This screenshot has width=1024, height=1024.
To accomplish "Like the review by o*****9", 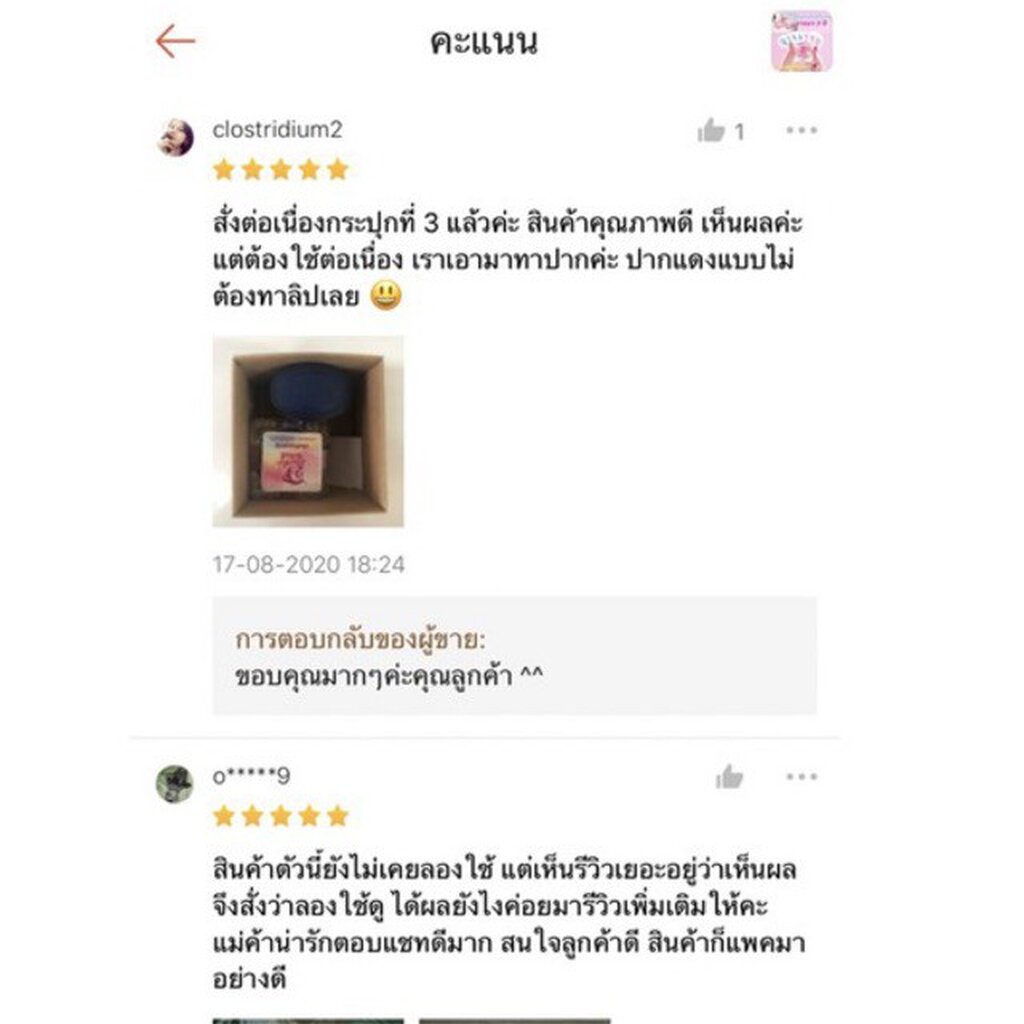I will click(729, 776).
